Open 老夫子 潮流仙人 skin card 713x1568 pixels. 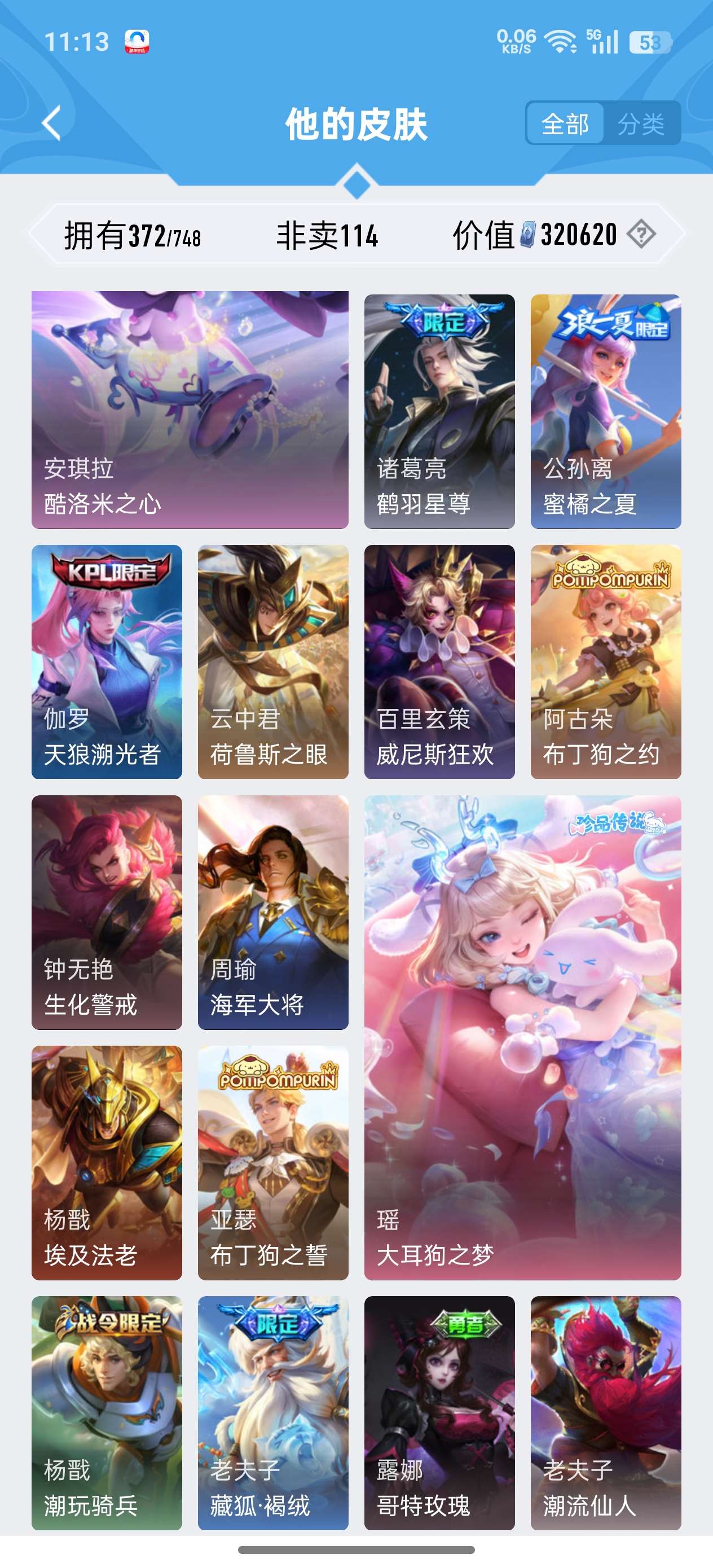point(605,1413)
